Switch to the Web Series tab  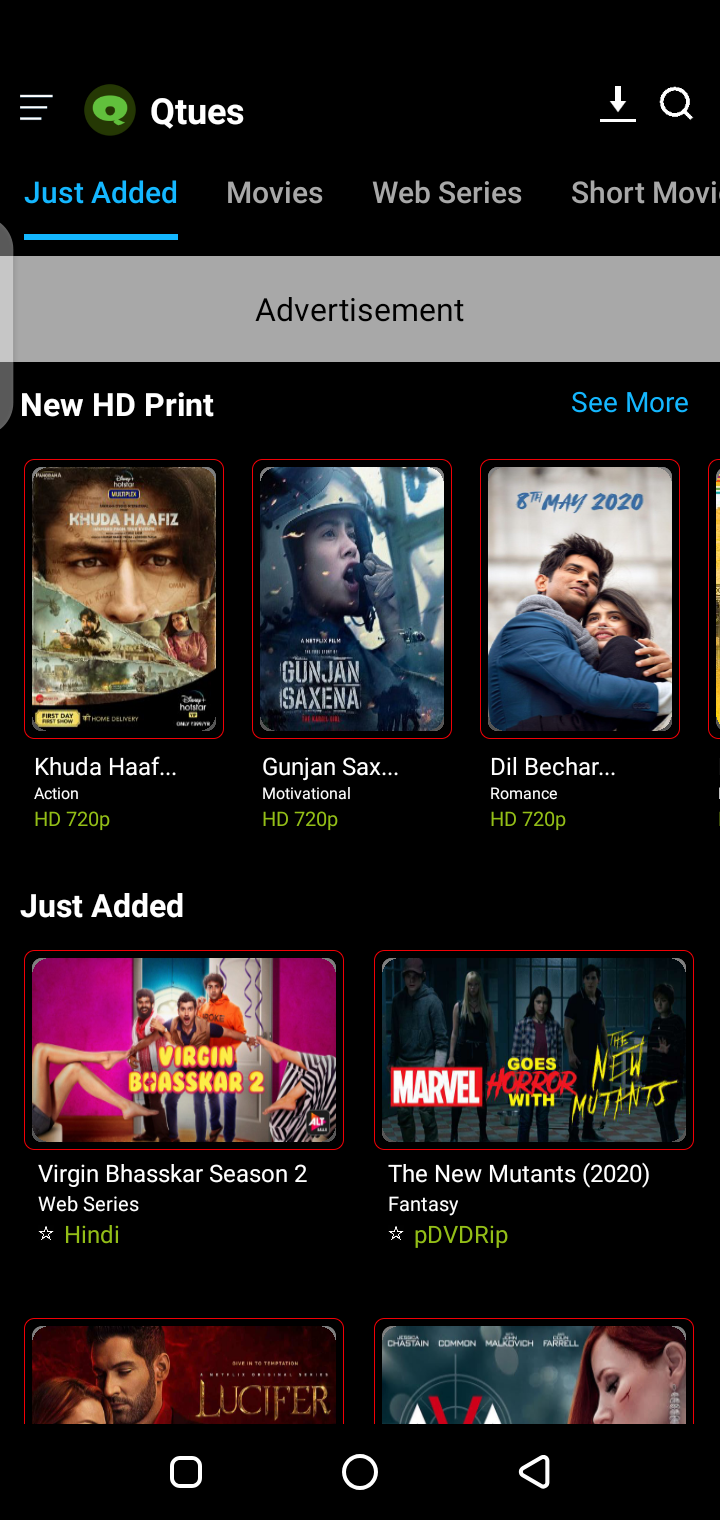pos(447,193)
